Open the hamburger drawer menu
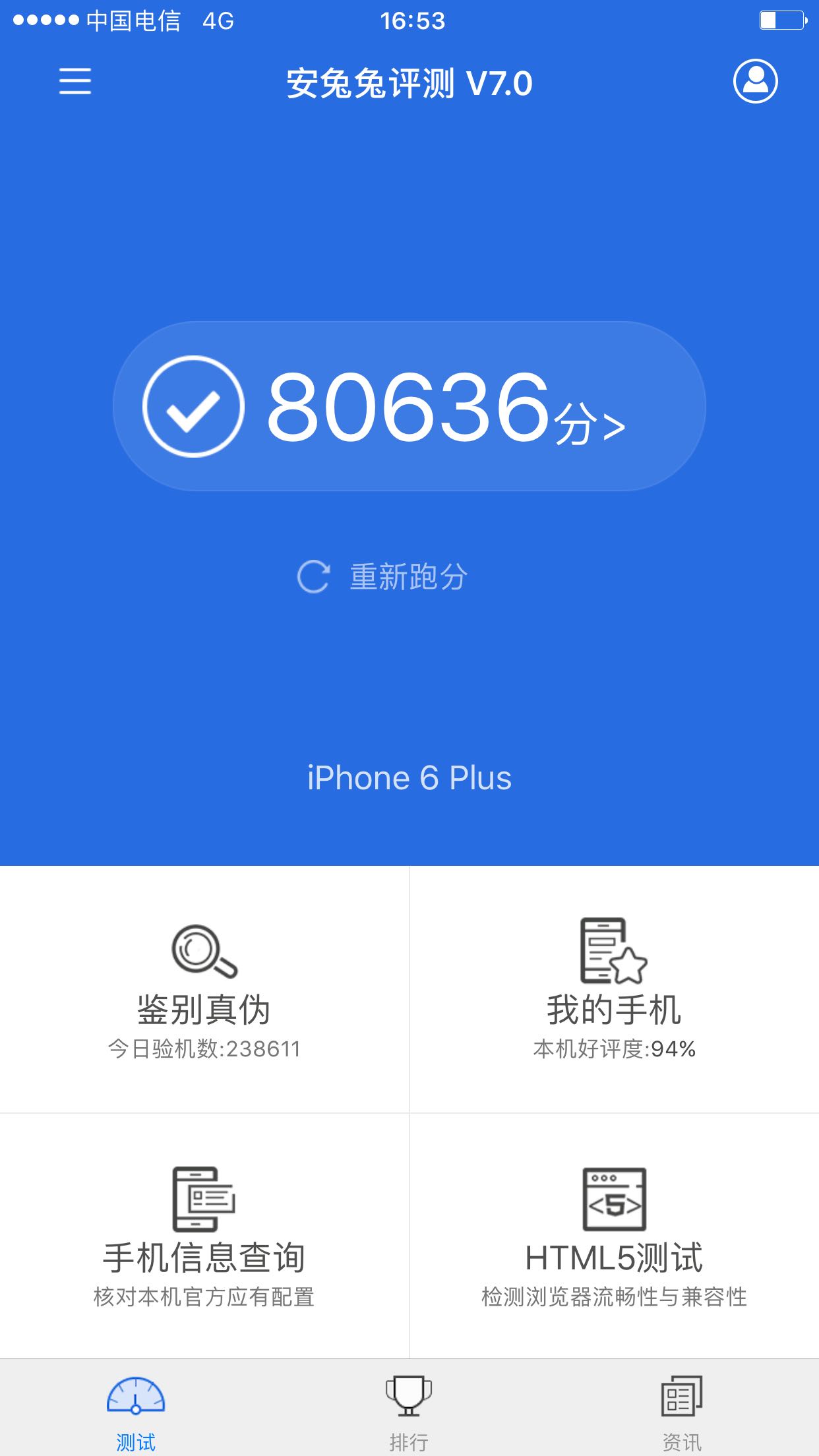 75,82
